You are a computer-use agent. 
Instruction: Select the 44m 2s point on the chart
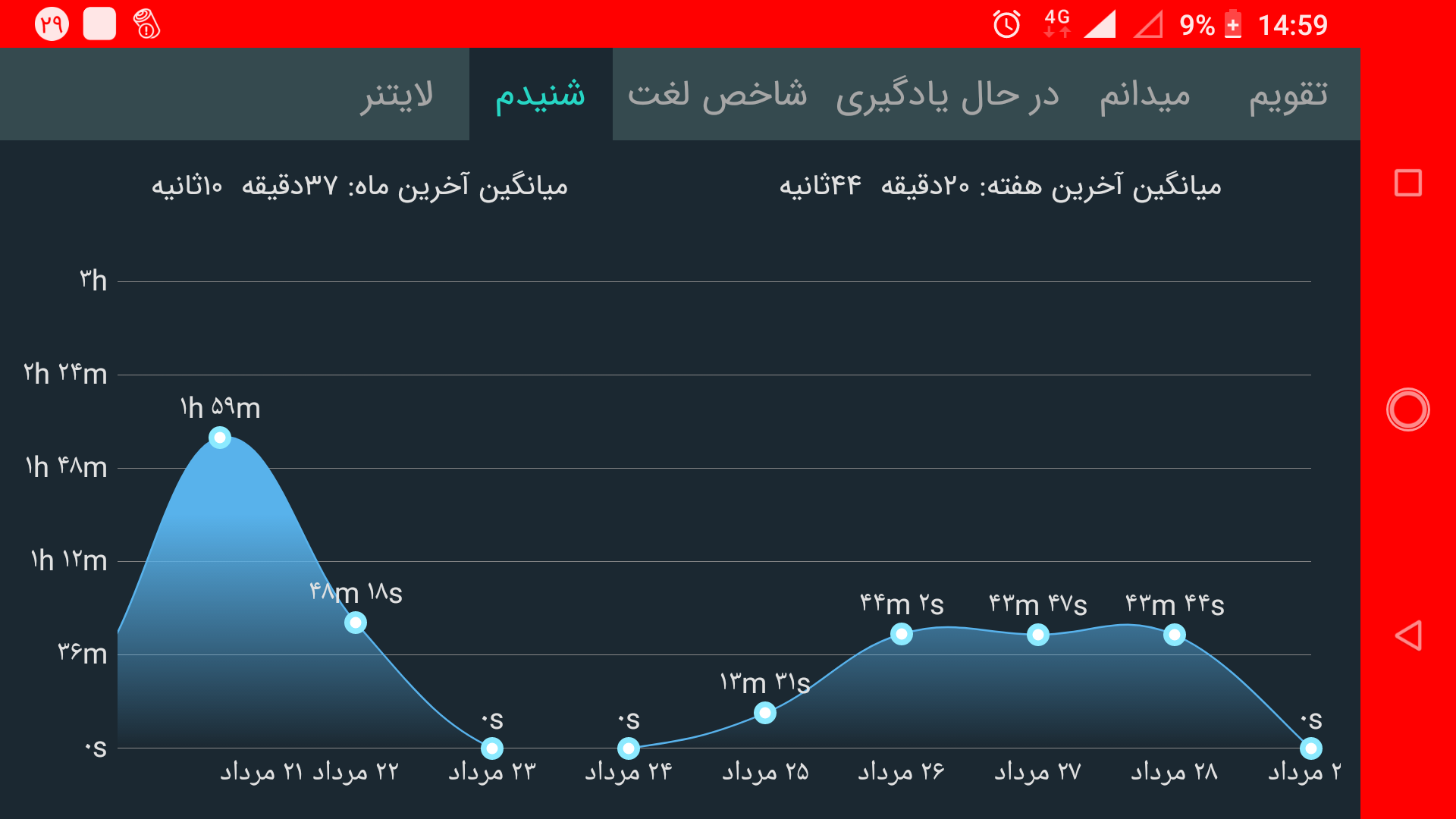click(902, 634)
